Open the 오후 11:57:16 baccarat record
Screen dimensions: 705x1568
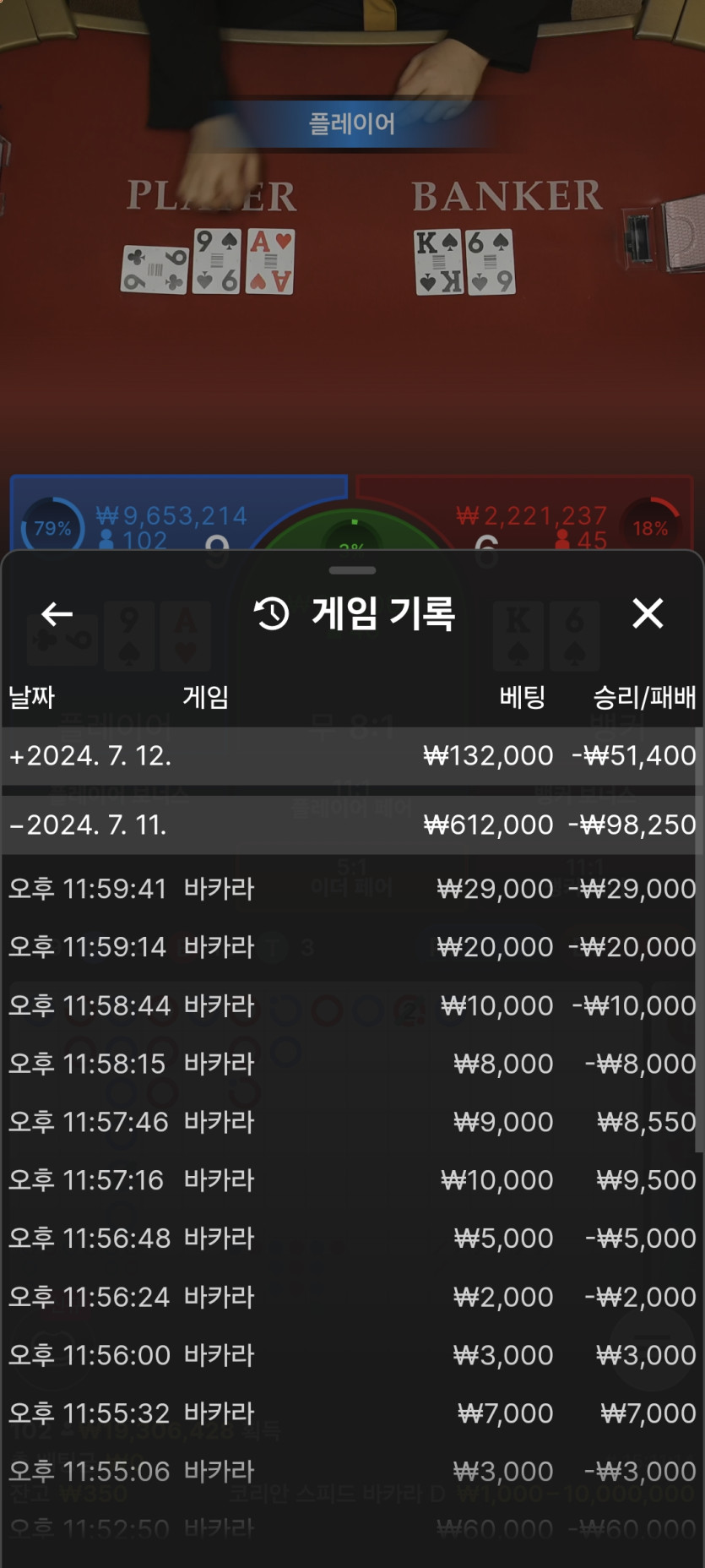point(351,1180)
